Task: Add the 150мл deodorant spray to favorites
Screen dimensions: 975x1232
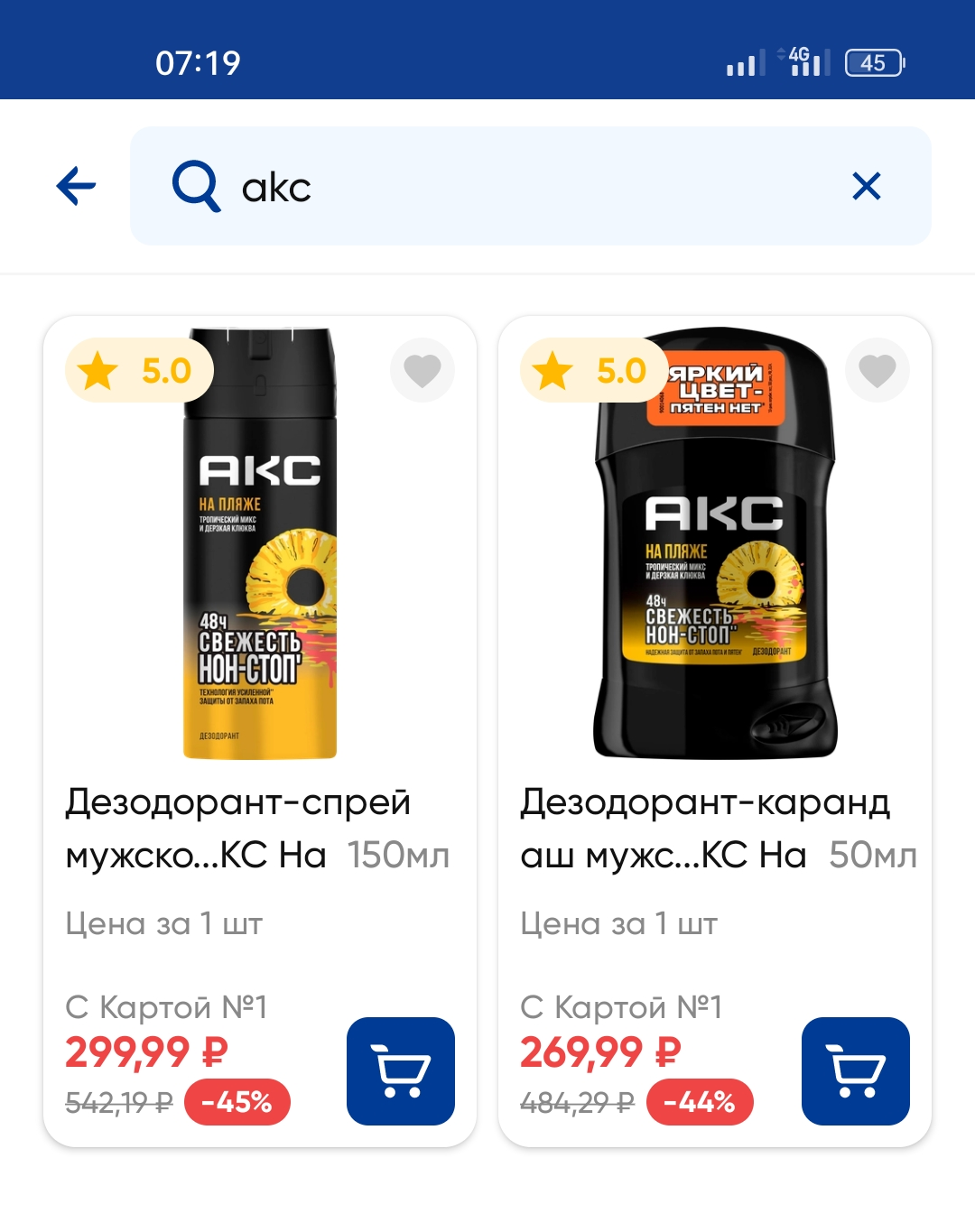Action: tap(422, 370)
